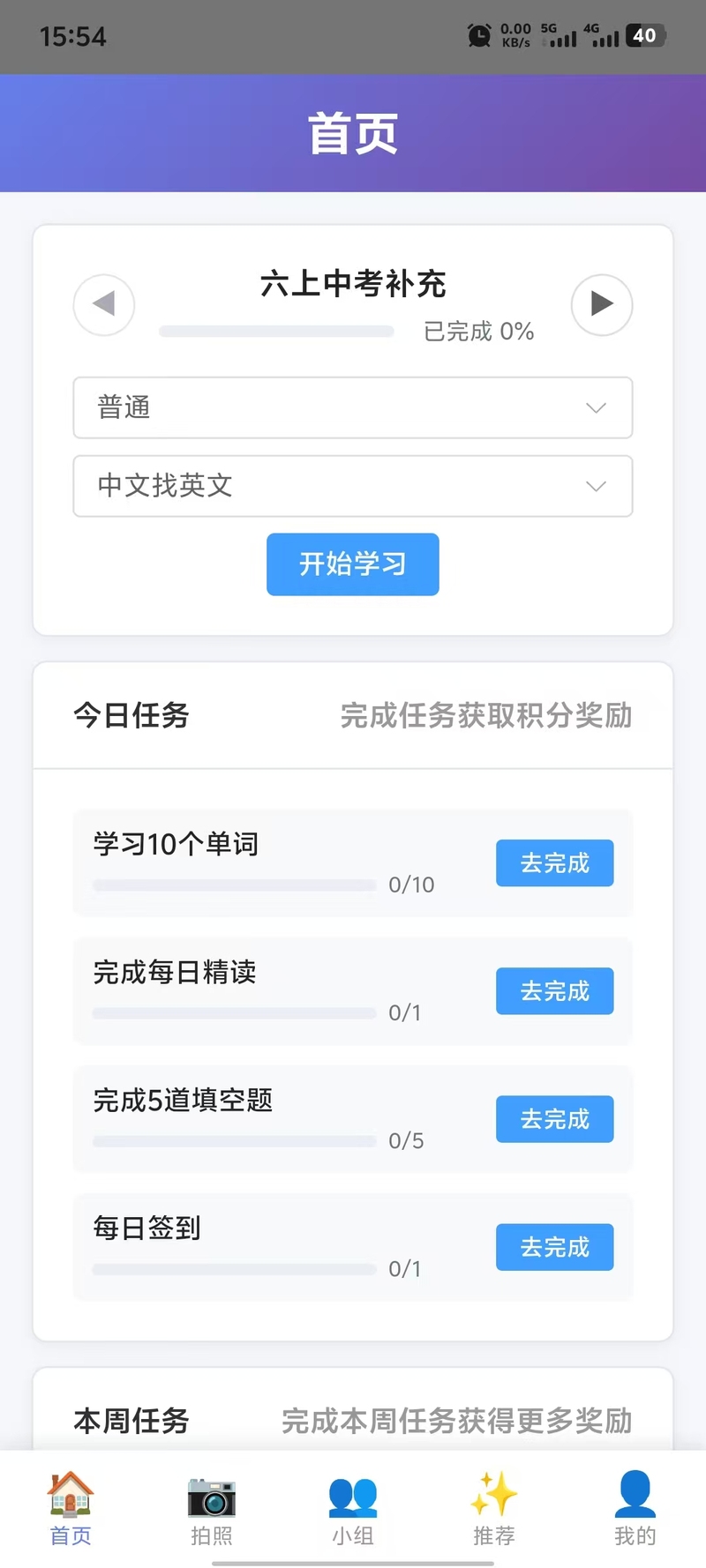Go to the previous word book
706x1568 pixels.
coord(104,304)
